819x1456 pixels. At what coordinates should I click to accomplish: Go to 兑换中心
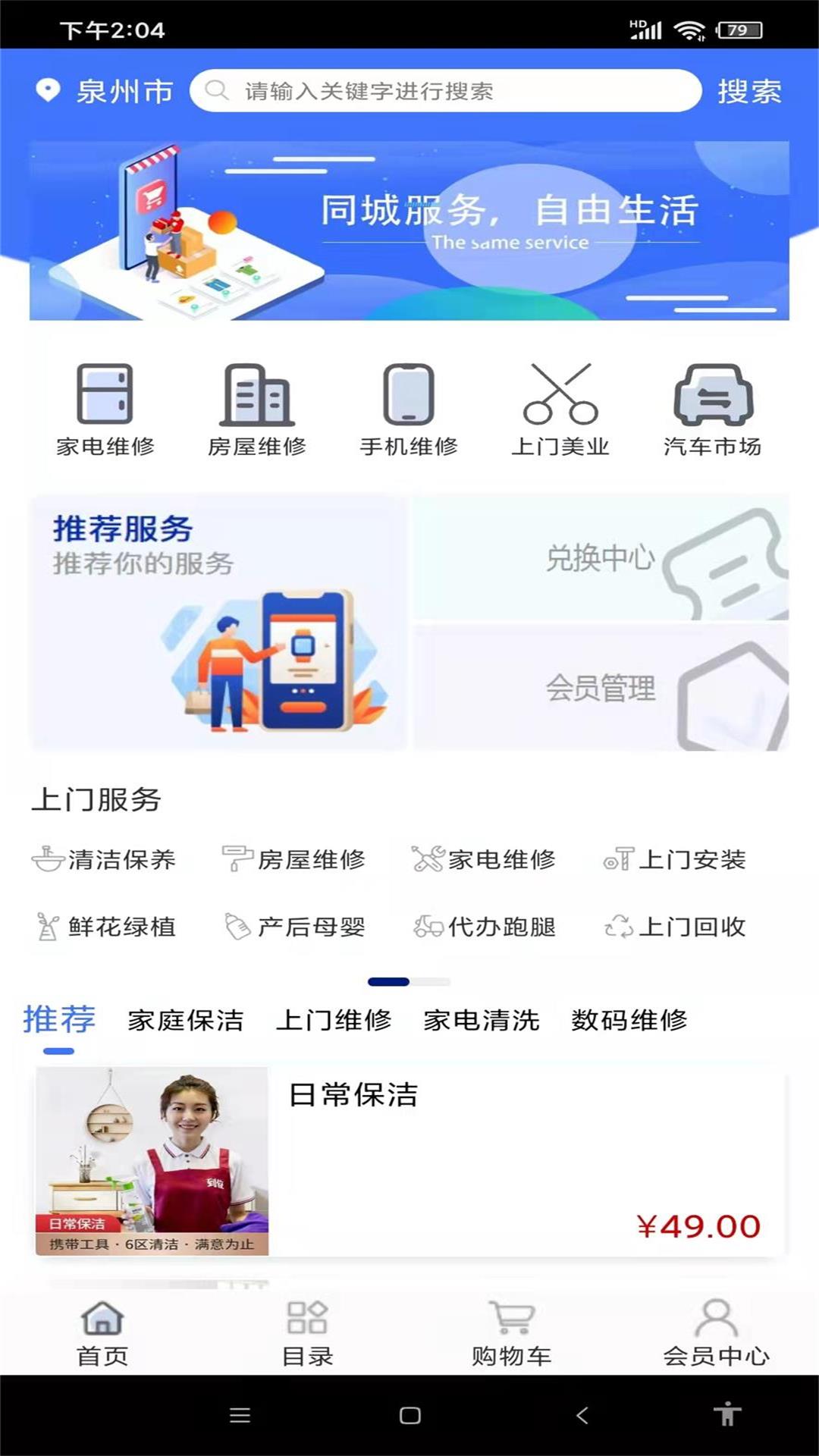pos(601,558)
